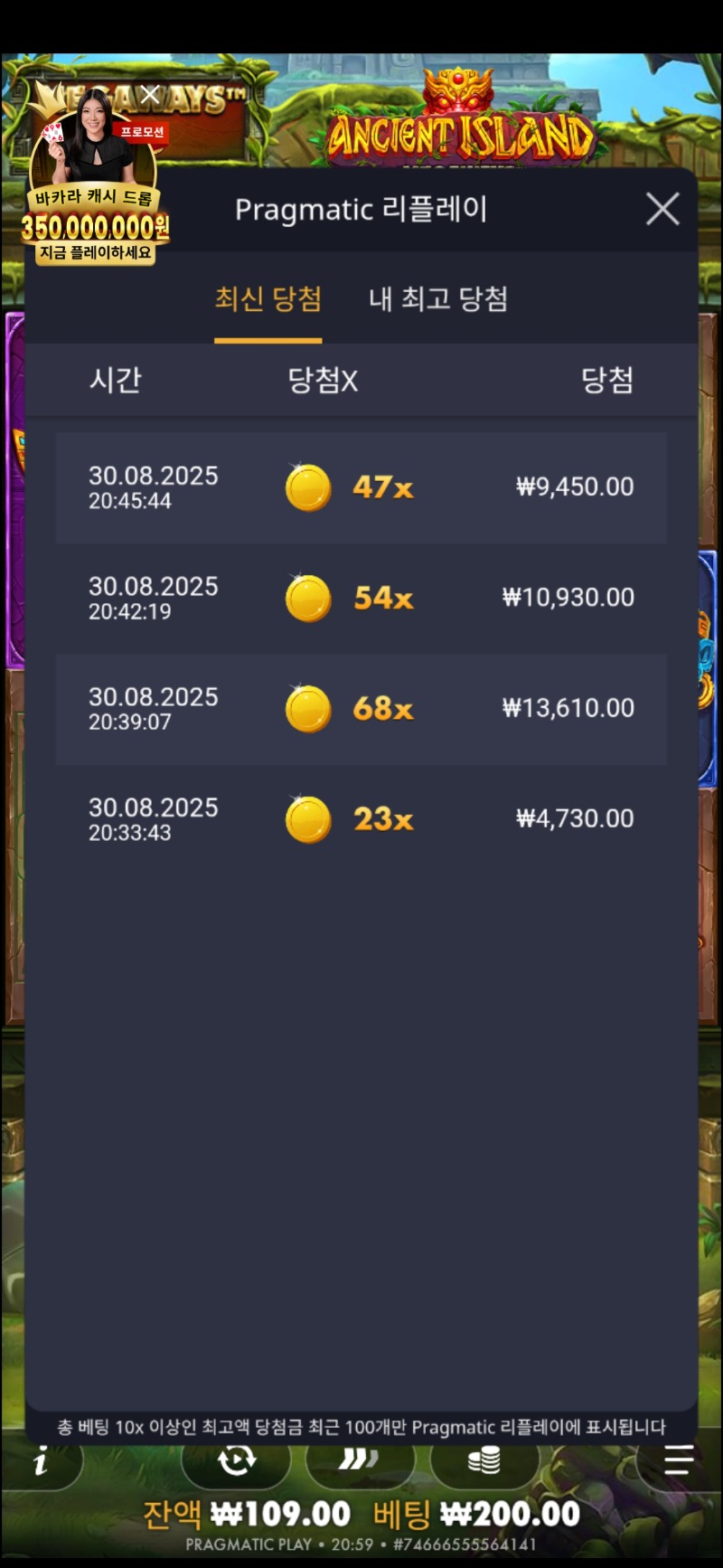
Task: Tap the autoplay spin icon
Action: 237,1459
